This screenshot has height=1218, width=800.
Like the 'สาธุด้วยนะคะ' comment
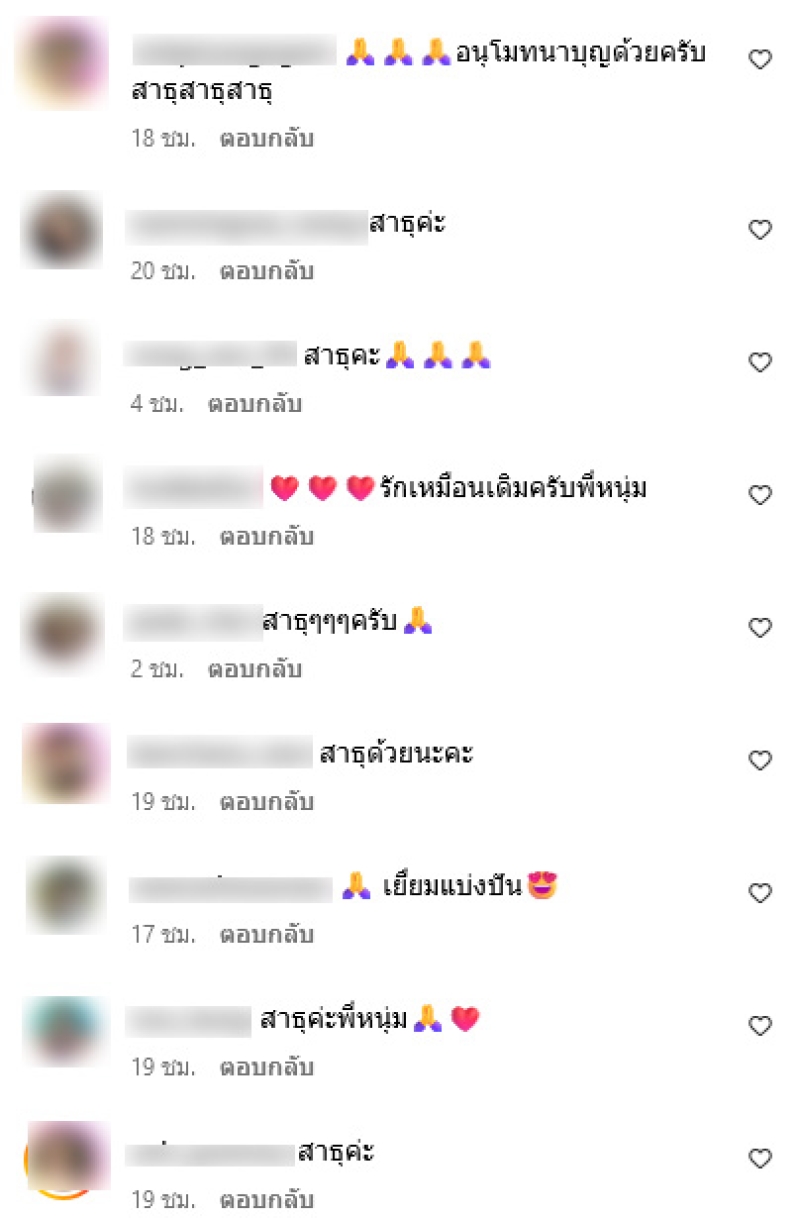coord(760,761)
